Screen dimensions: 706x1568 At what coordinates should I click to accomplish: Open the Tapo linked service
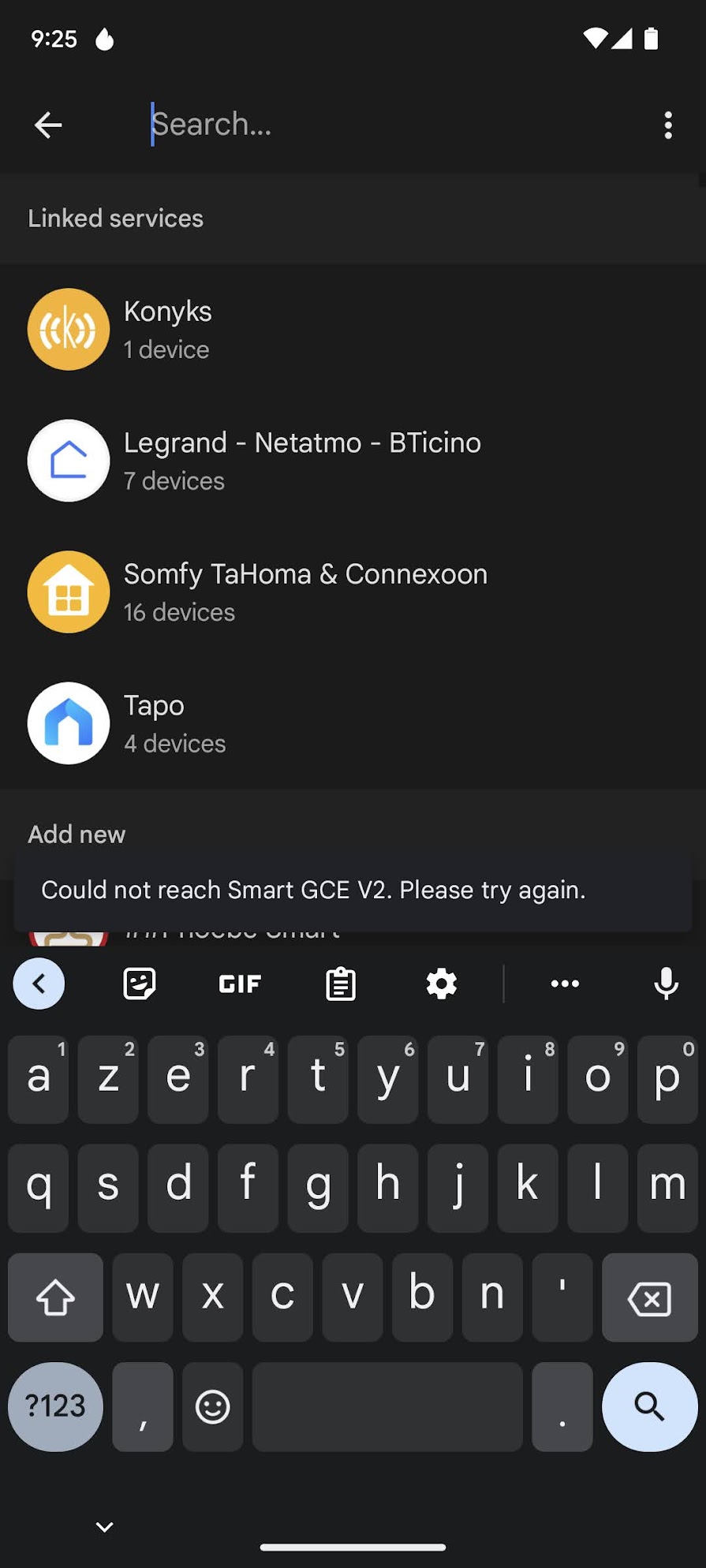click(353, 723)
